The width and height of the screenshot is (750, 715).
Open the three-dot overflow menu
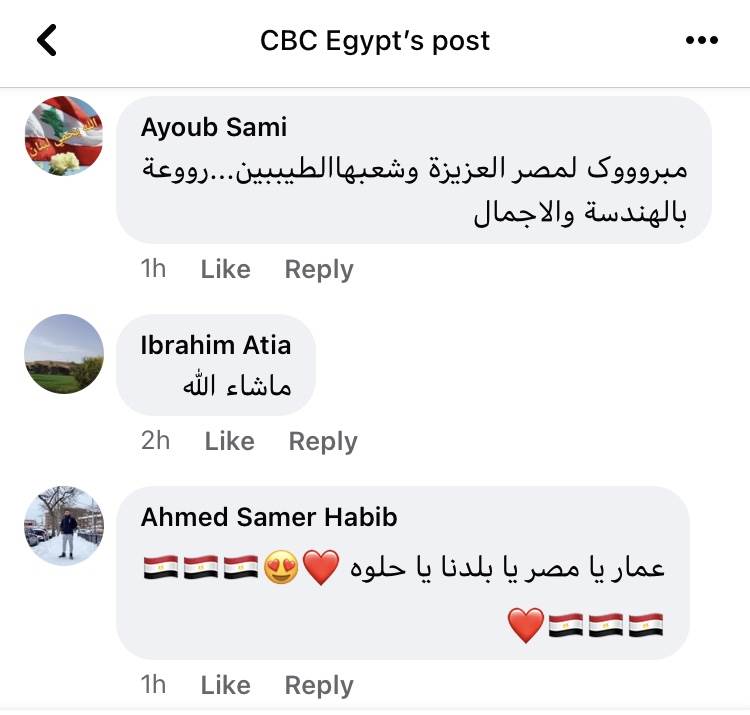[702, 41]
